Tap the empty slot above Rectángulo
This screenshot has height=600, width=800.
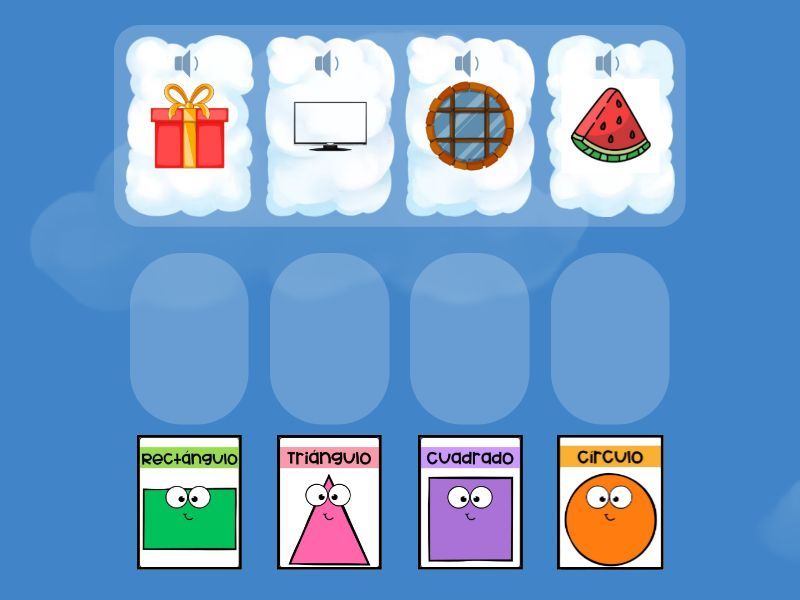tap(189, 338)
